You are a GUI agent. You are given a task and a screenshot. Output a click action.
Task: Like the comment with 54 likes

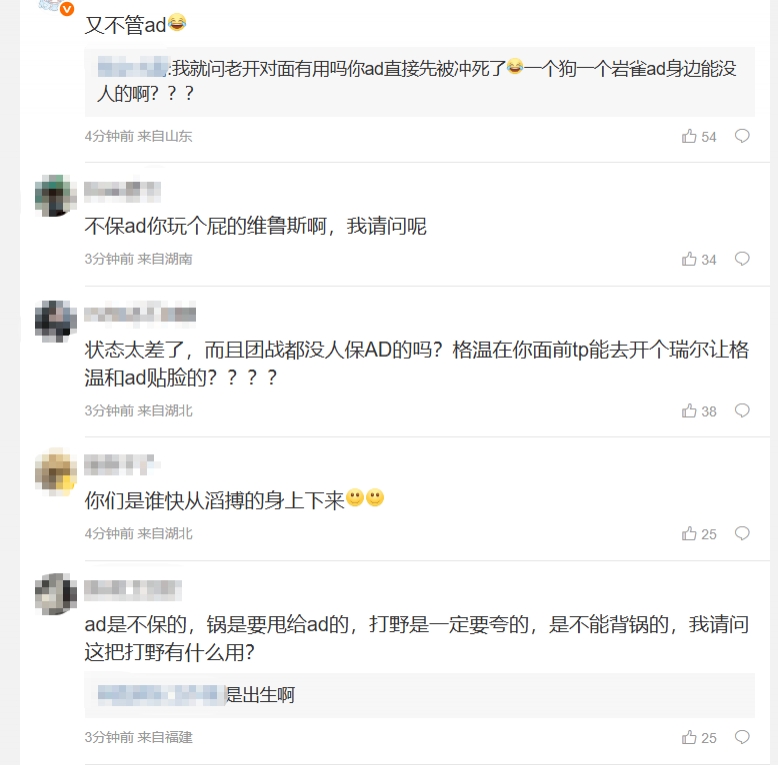(x=690, y=136)
